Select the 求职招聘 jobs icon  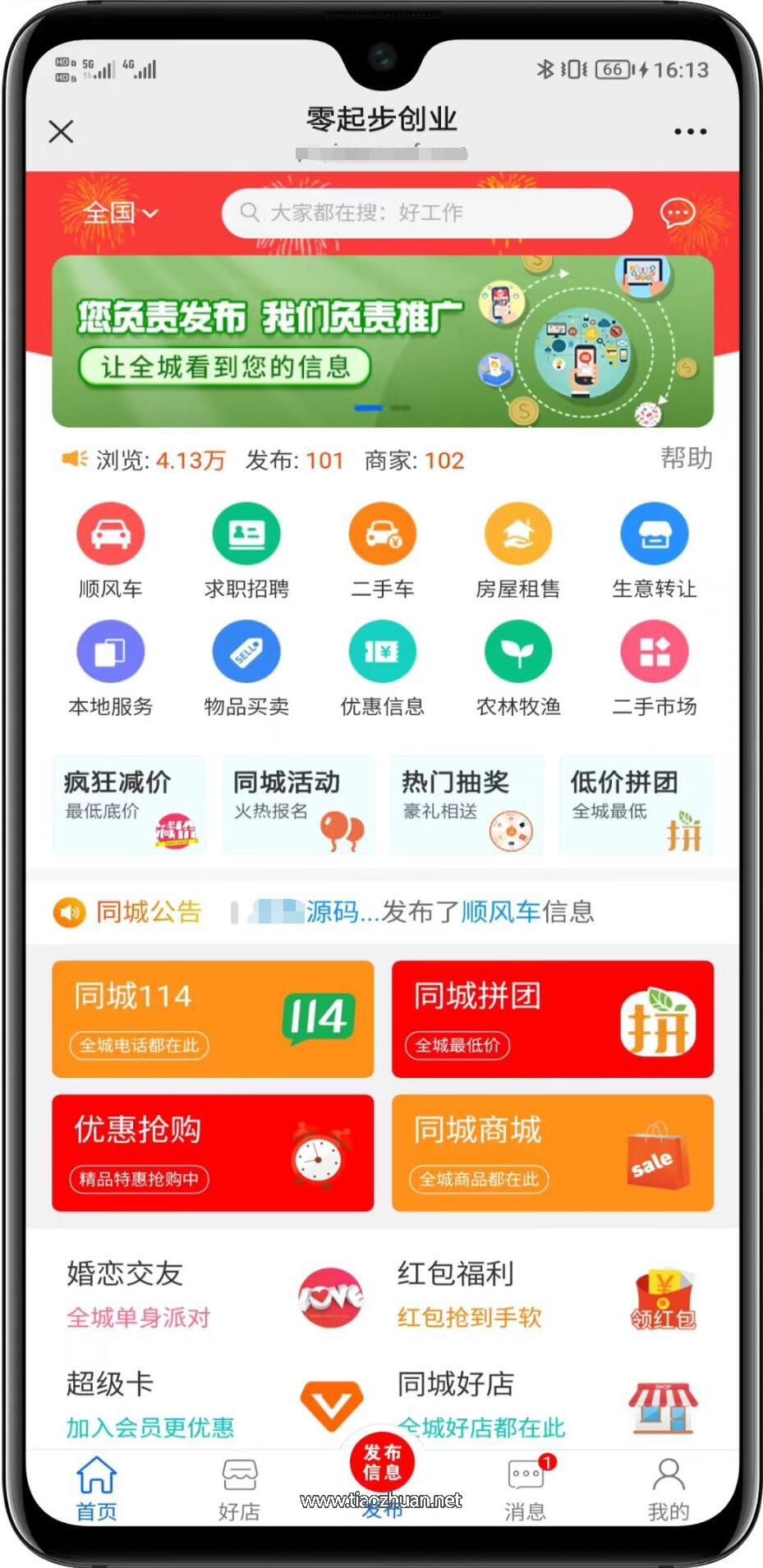coord(246,533)
